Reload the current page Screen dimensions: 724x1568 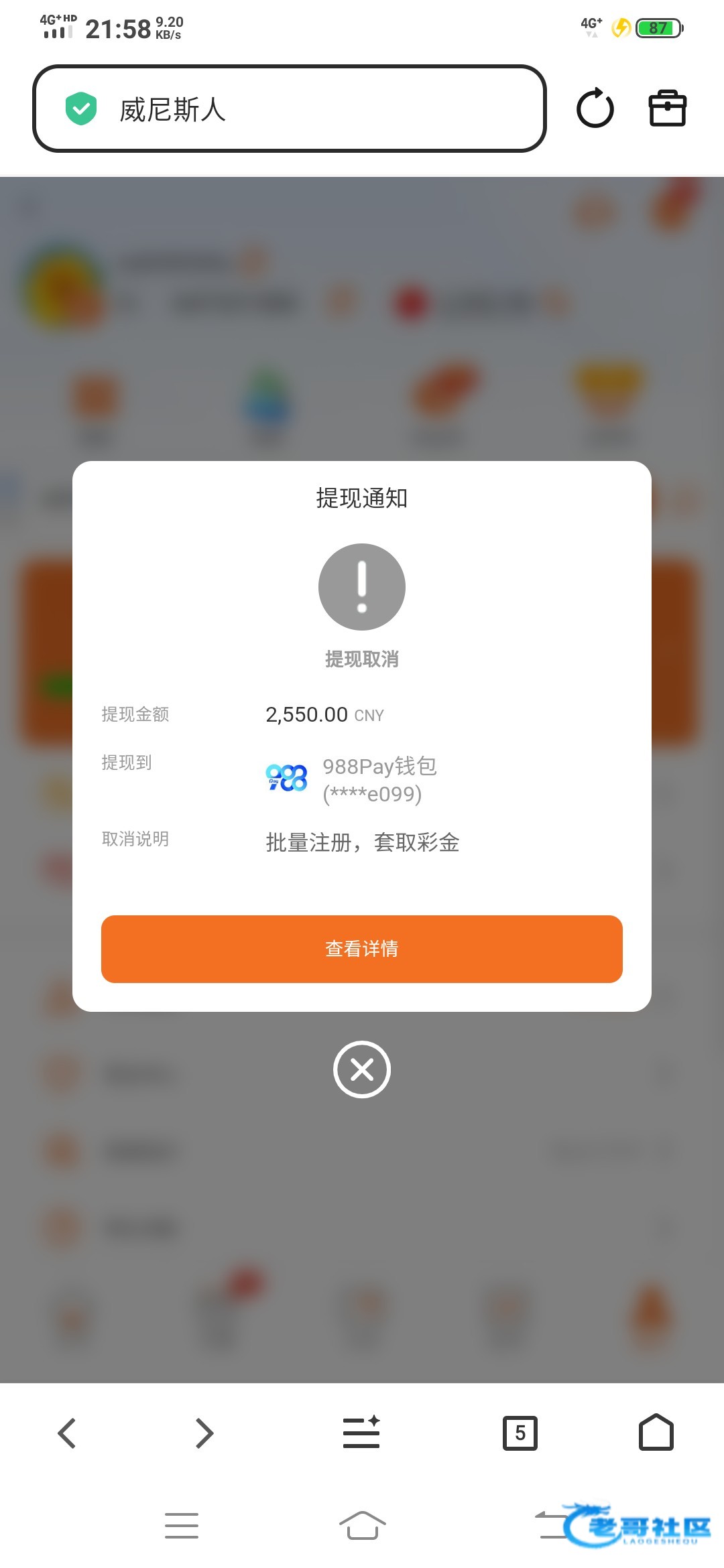point(595,109)
